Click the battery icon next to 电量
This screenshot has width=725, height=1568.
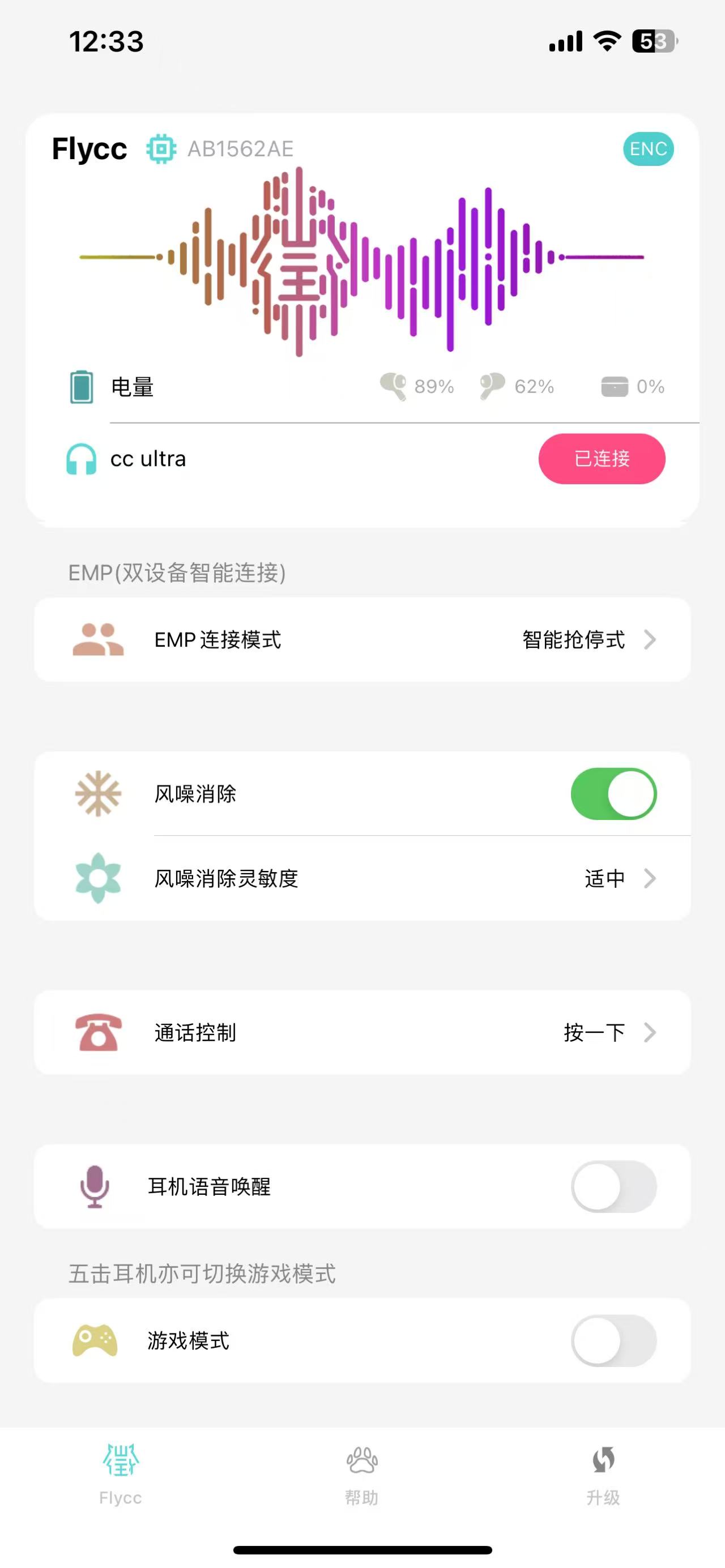click(x=81, y=385)
